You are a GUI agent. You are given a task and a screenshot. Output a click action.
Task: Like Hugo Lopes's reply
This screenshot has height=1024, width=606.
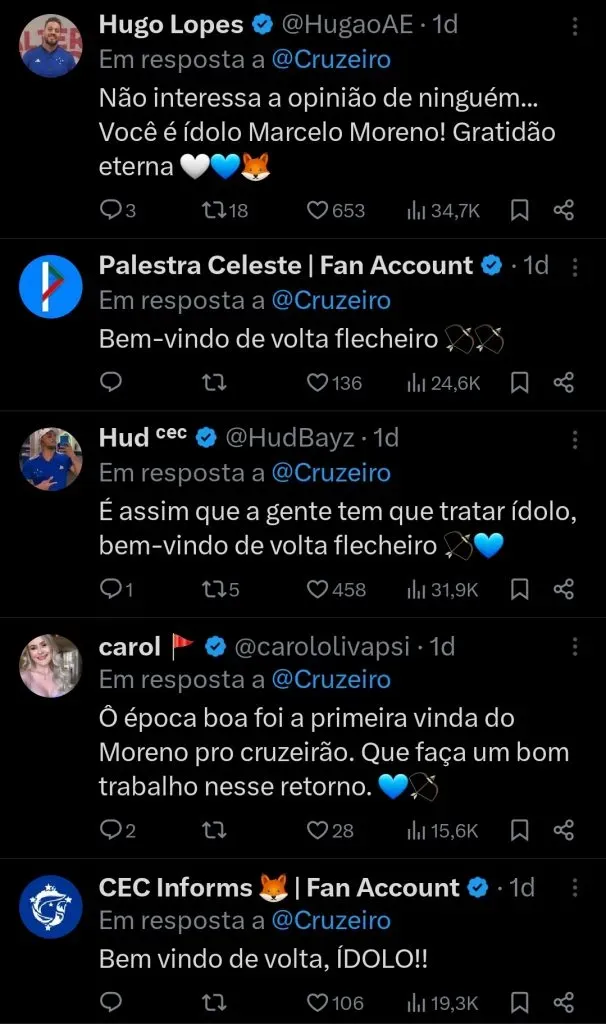pyautogui.click(x=317, y=210)
